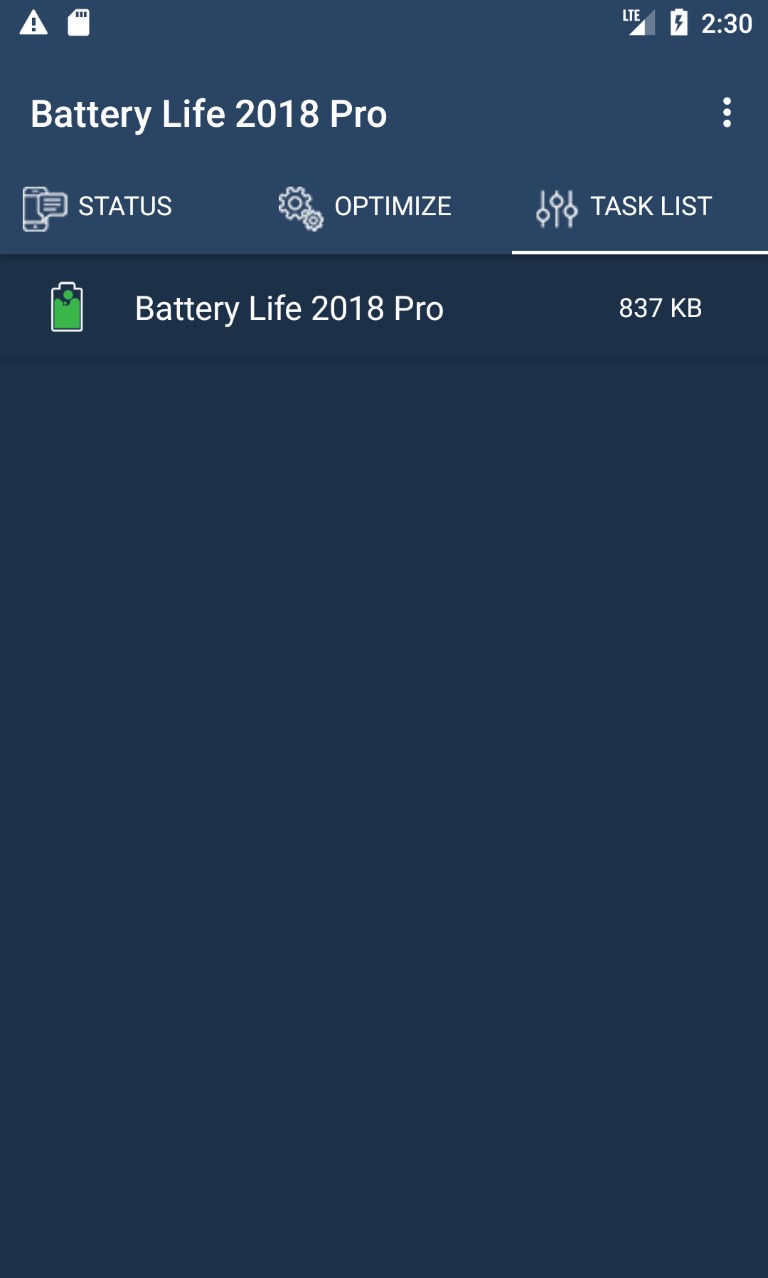This screenshot has width=768, height=1278.
Task: Switch to the Optimize tab
Action: point(366,207)
